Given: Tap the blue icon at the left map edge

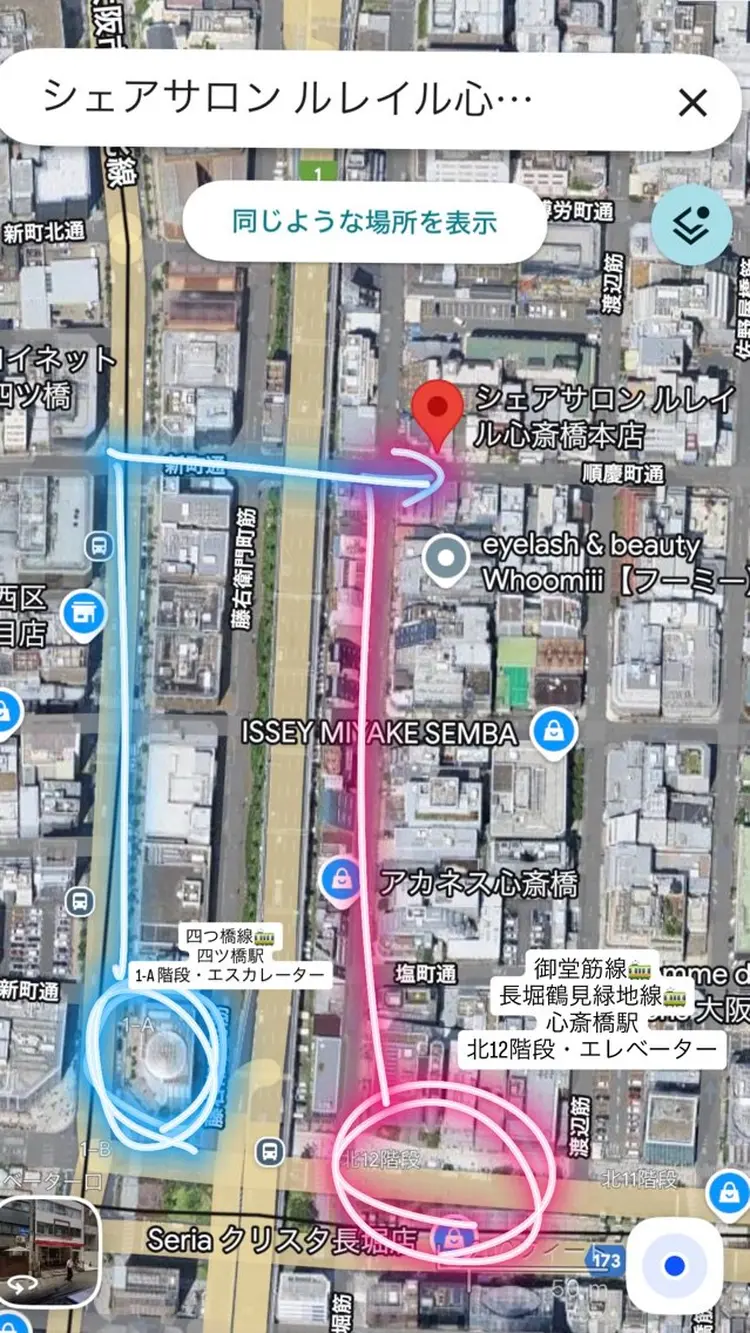Looking at the screenshot, I should [x=6, y=711].
